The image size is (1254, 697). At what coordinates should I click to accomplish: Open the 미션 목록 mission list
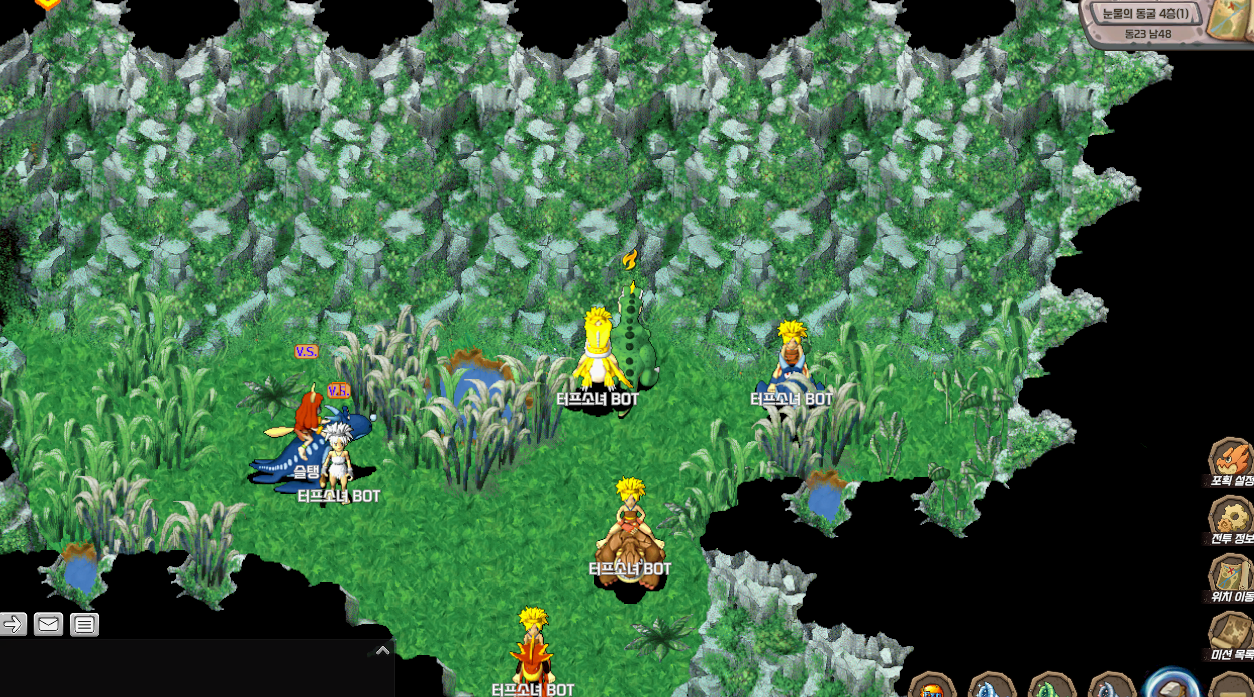(x=1230, y=635)
